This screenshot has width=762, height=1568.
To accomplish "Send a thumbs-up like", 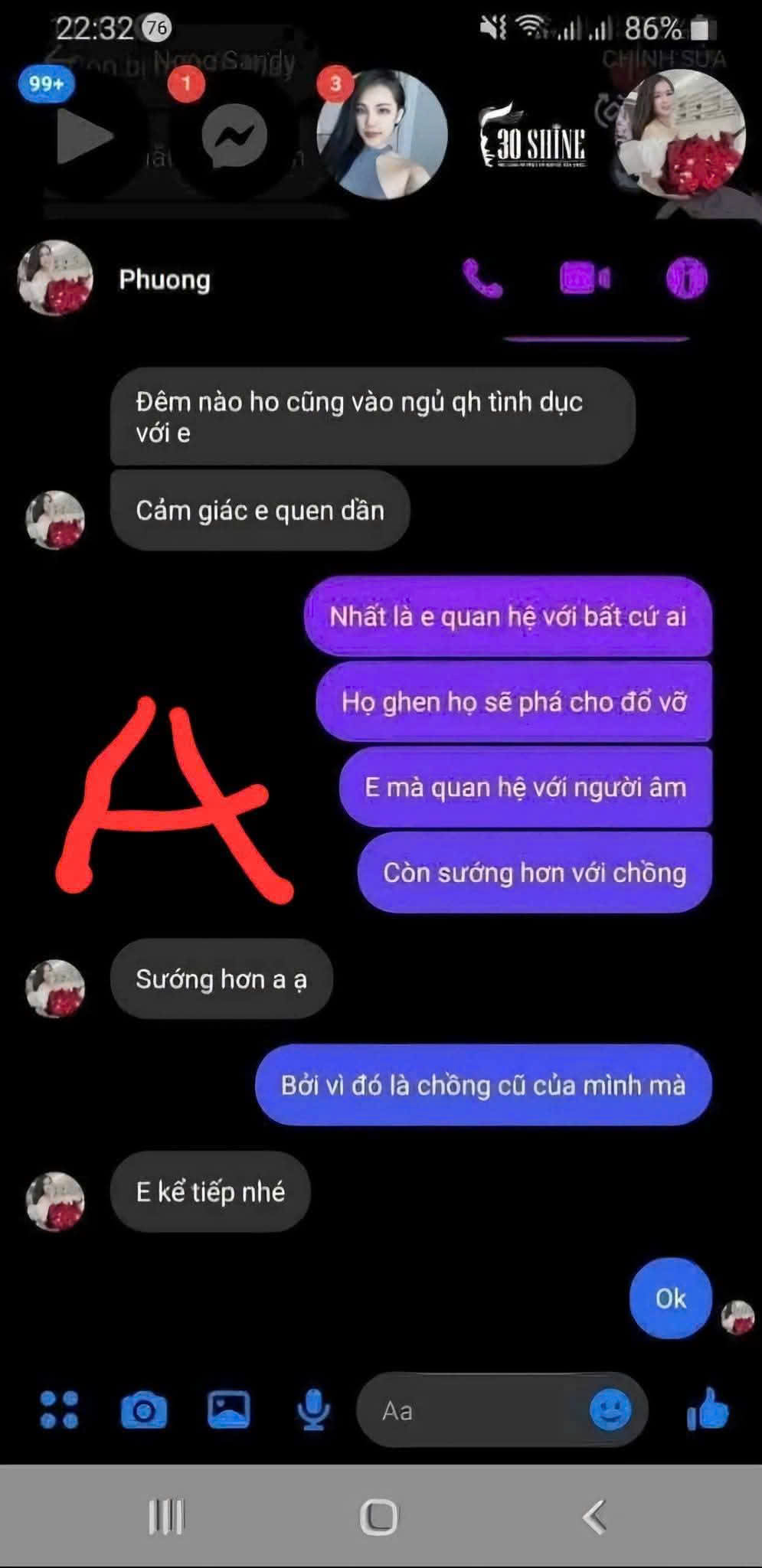I will (708, 1409).
